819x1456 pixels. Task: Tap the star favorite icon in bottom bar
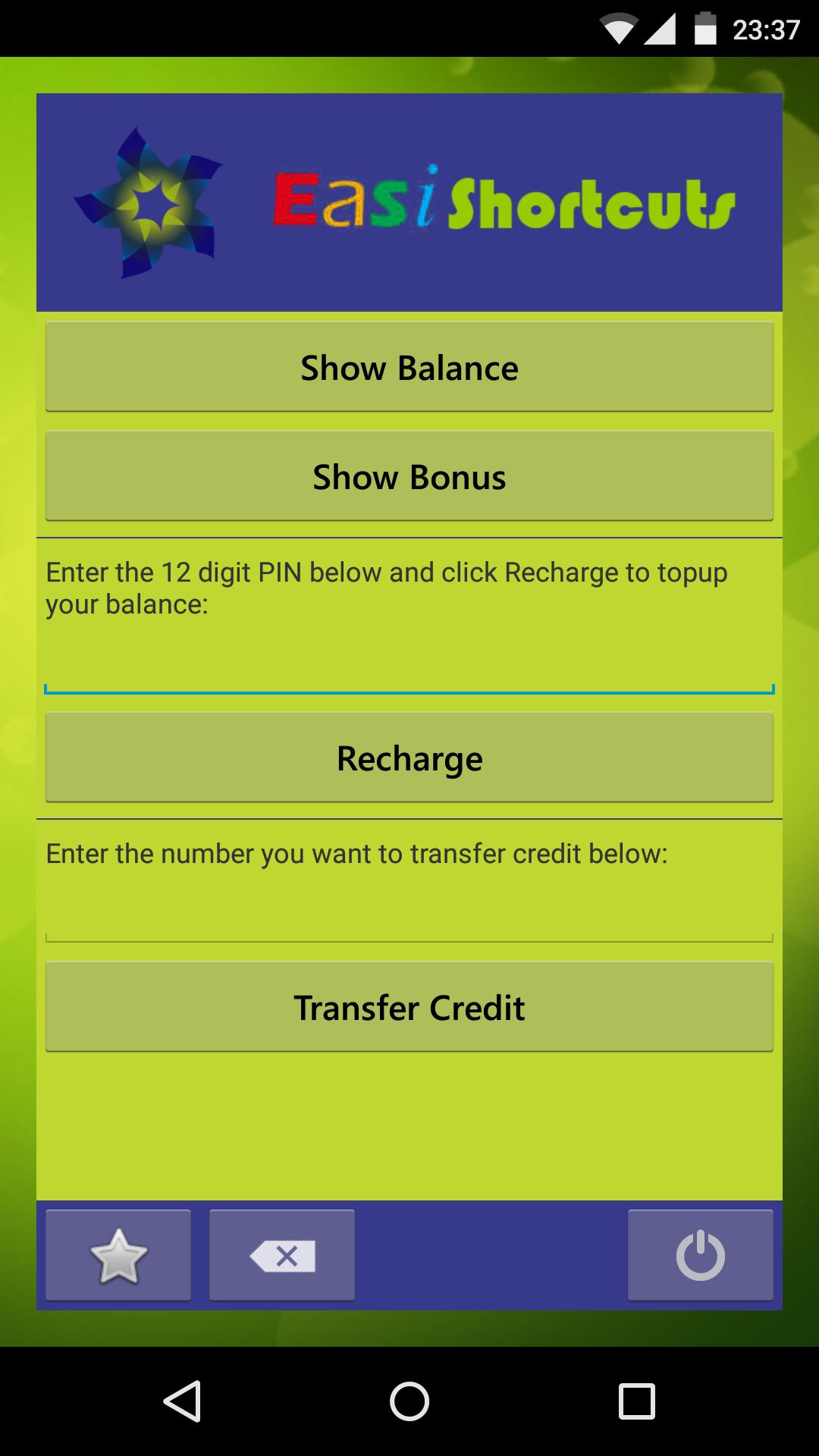[118, 1254]
